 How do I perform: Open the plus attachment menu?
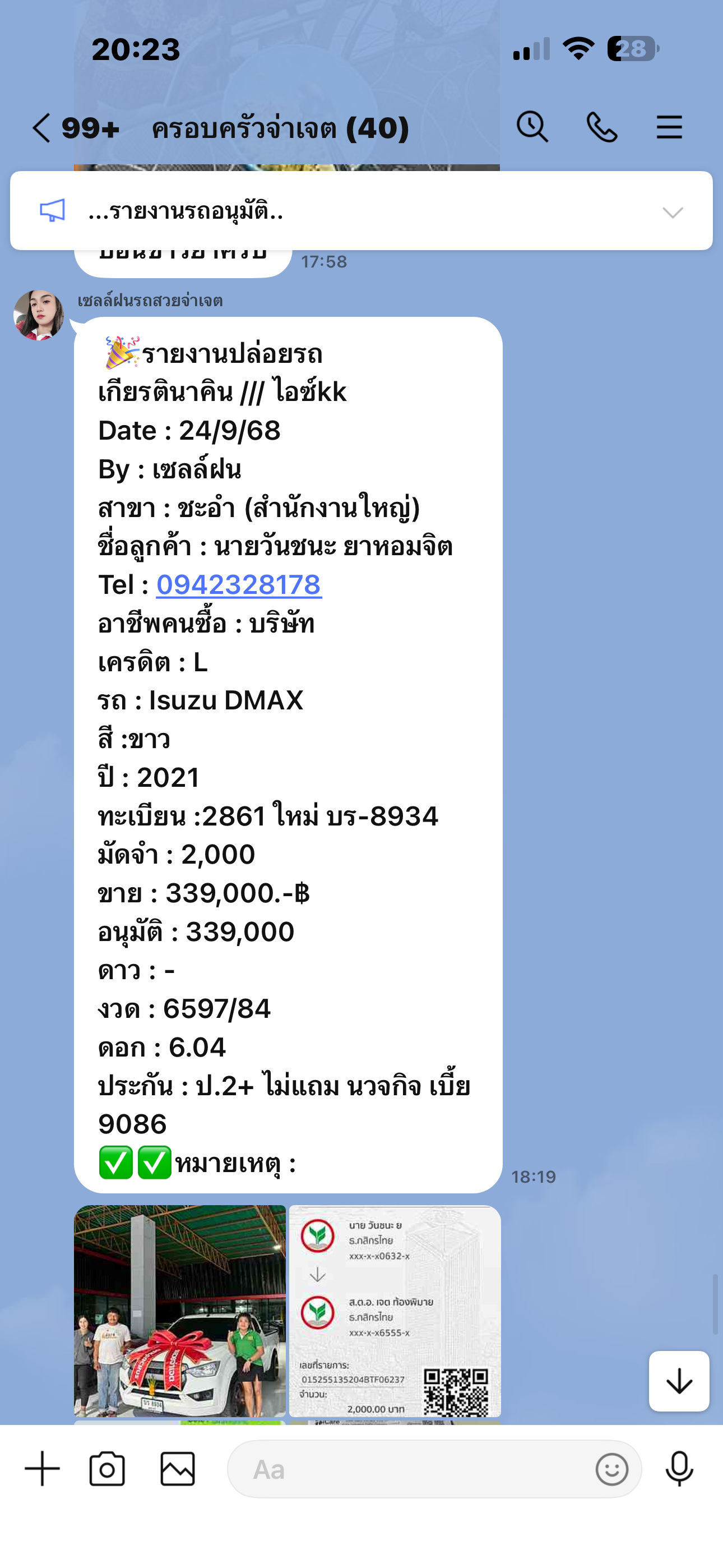coord(42,1469)
